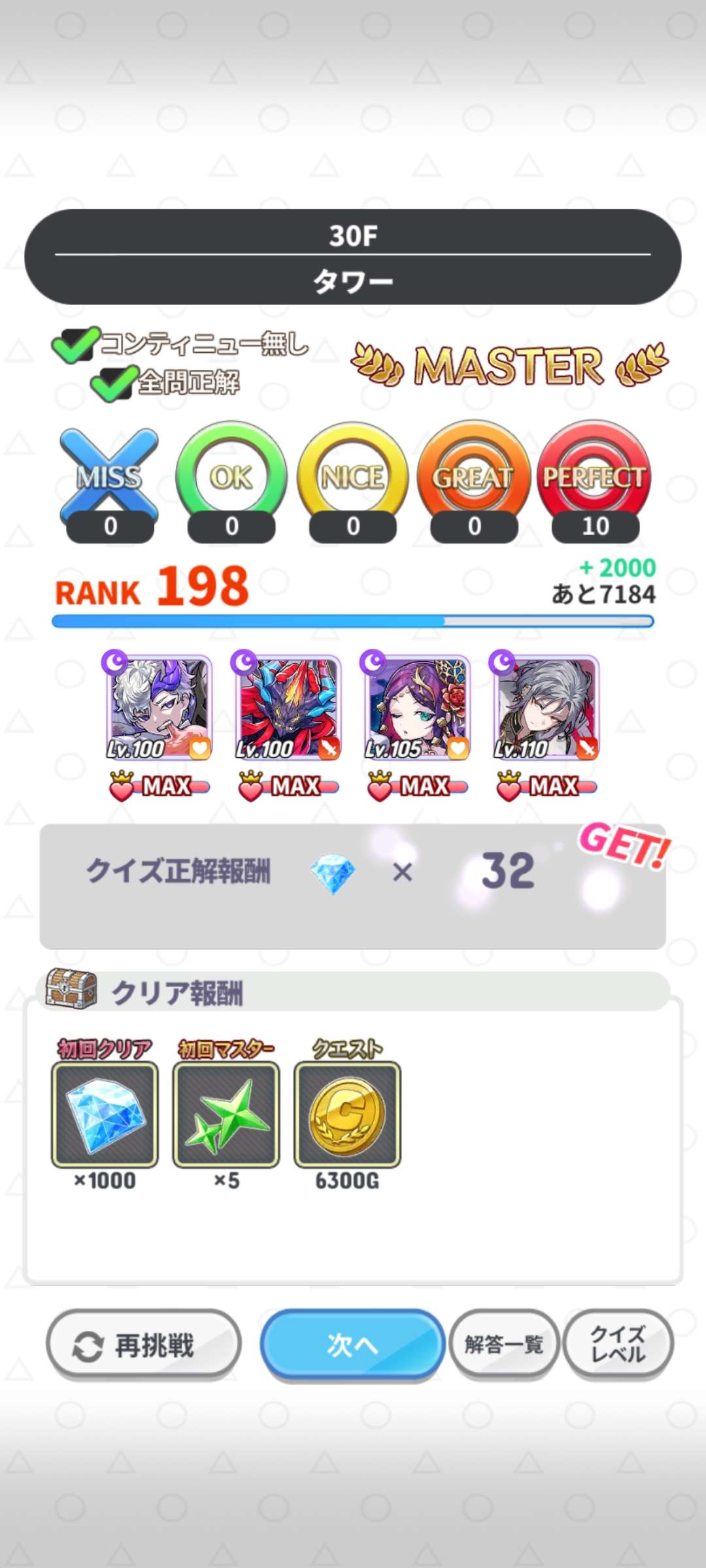
Task: Open the クイズレベル button
Action: [618, 1345]
